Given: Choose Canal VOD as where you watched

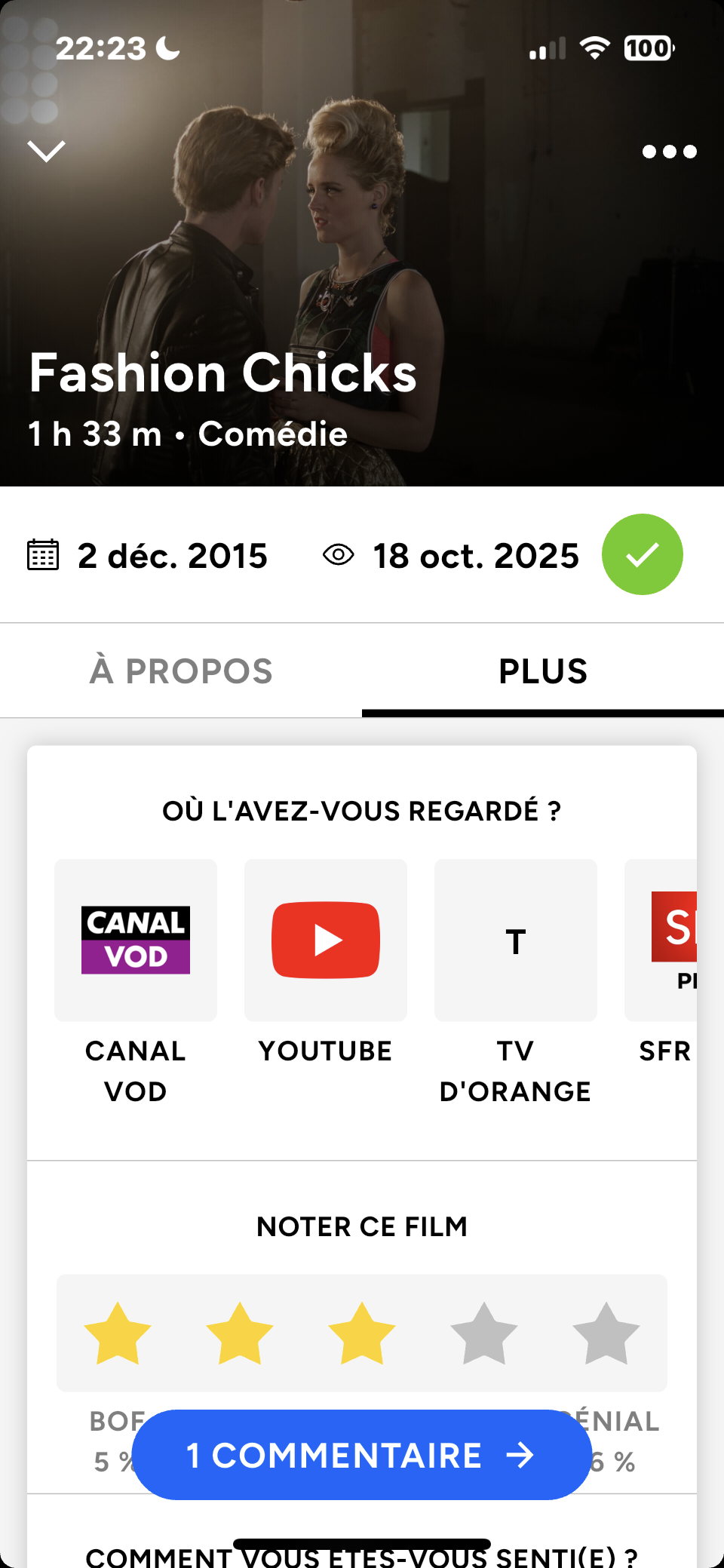Looking at the screenshot, I should tap(136, 940).
